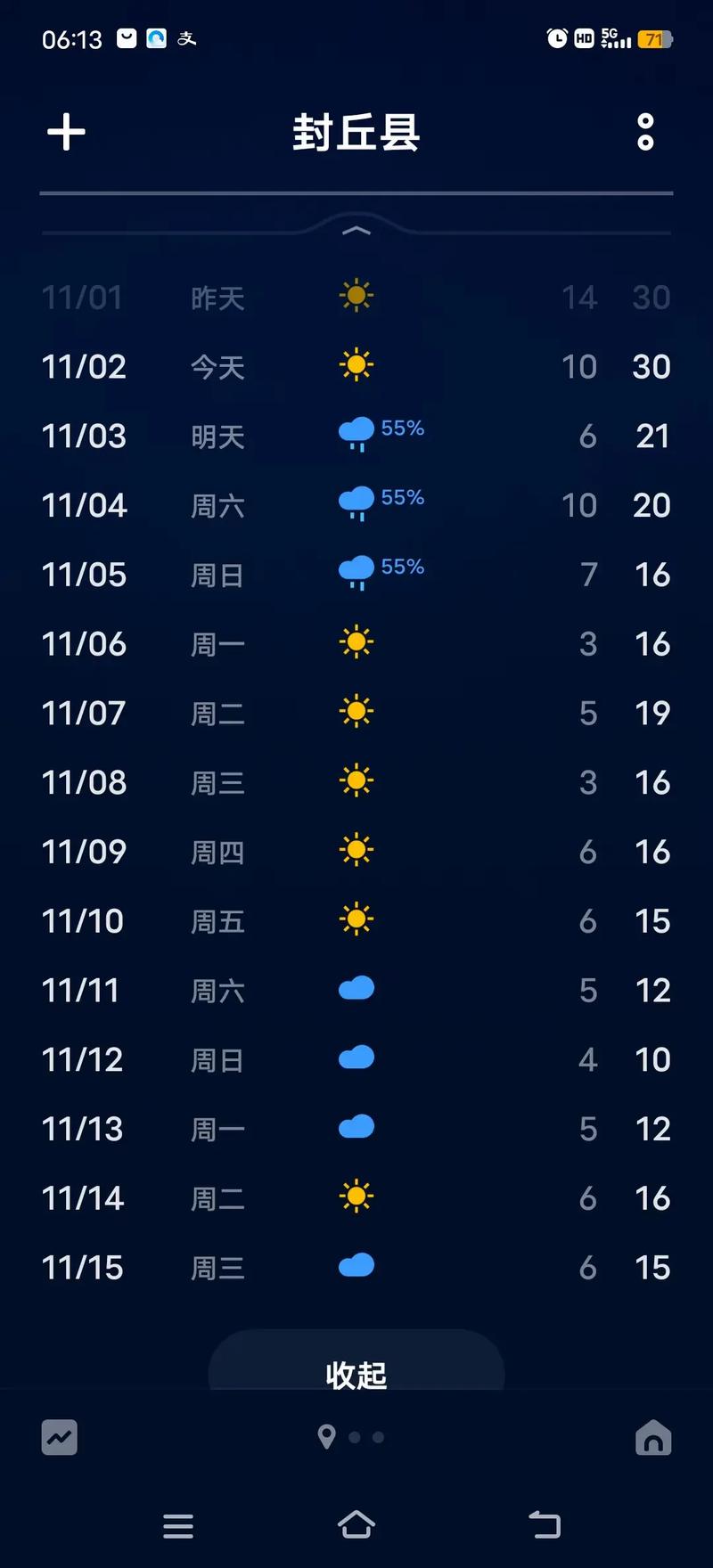The width and height of the screenshot is (713, 1568).
Task: Open the city name 封丘县 title
Action: pyautogui.click(x=356, y=131)
